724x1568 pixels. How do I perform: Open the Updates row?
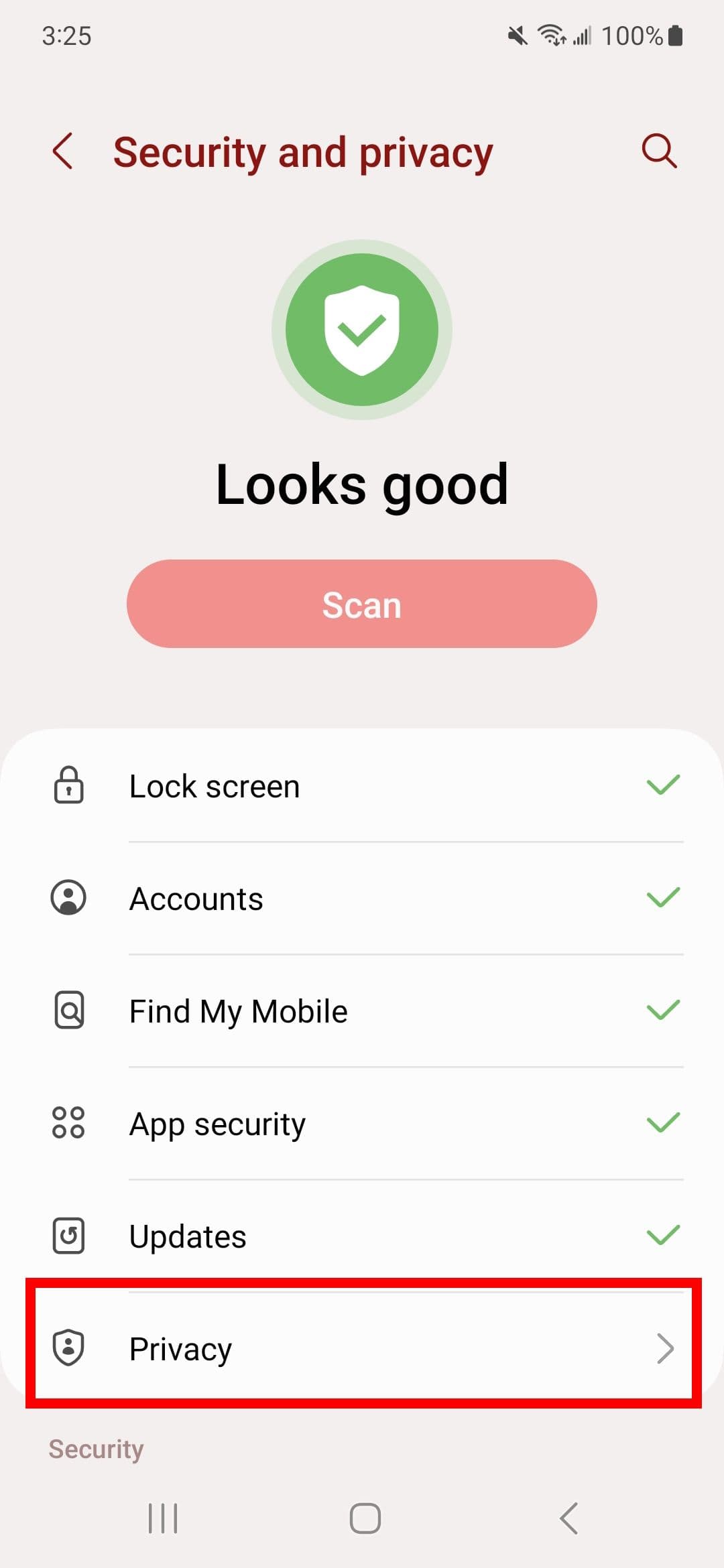click(x=362, y=1236)
